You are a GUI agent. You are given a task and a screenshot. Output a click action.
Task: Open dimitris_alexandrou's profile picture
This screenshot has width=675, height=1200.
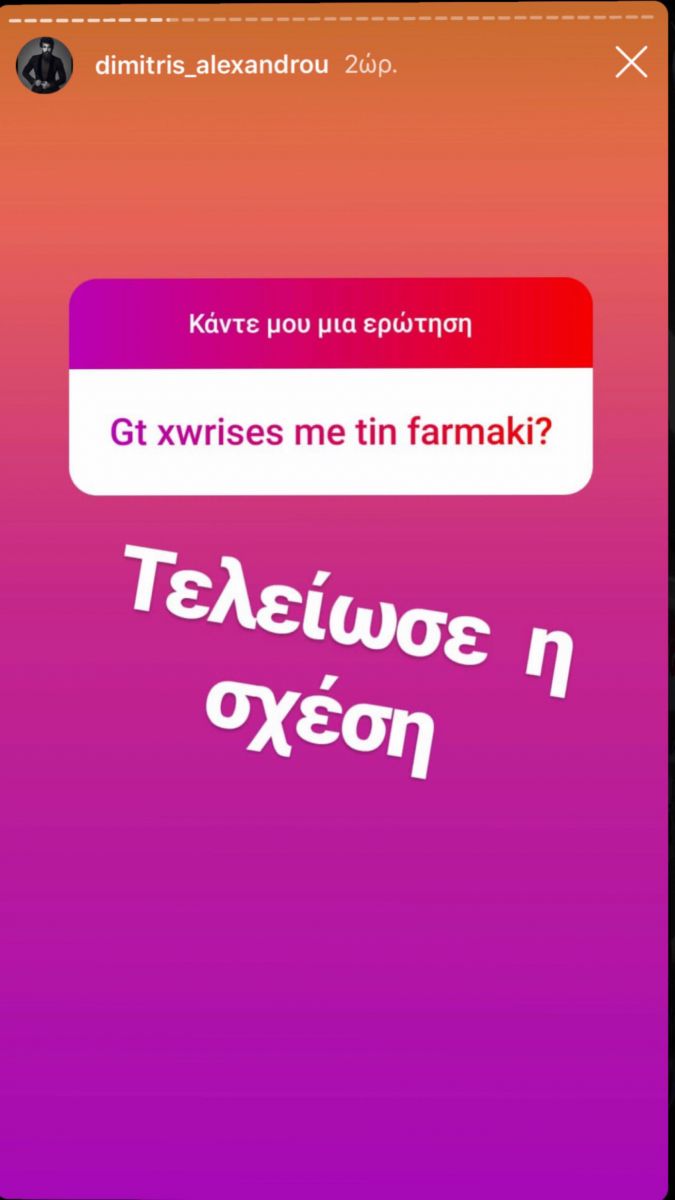point(44,66)
